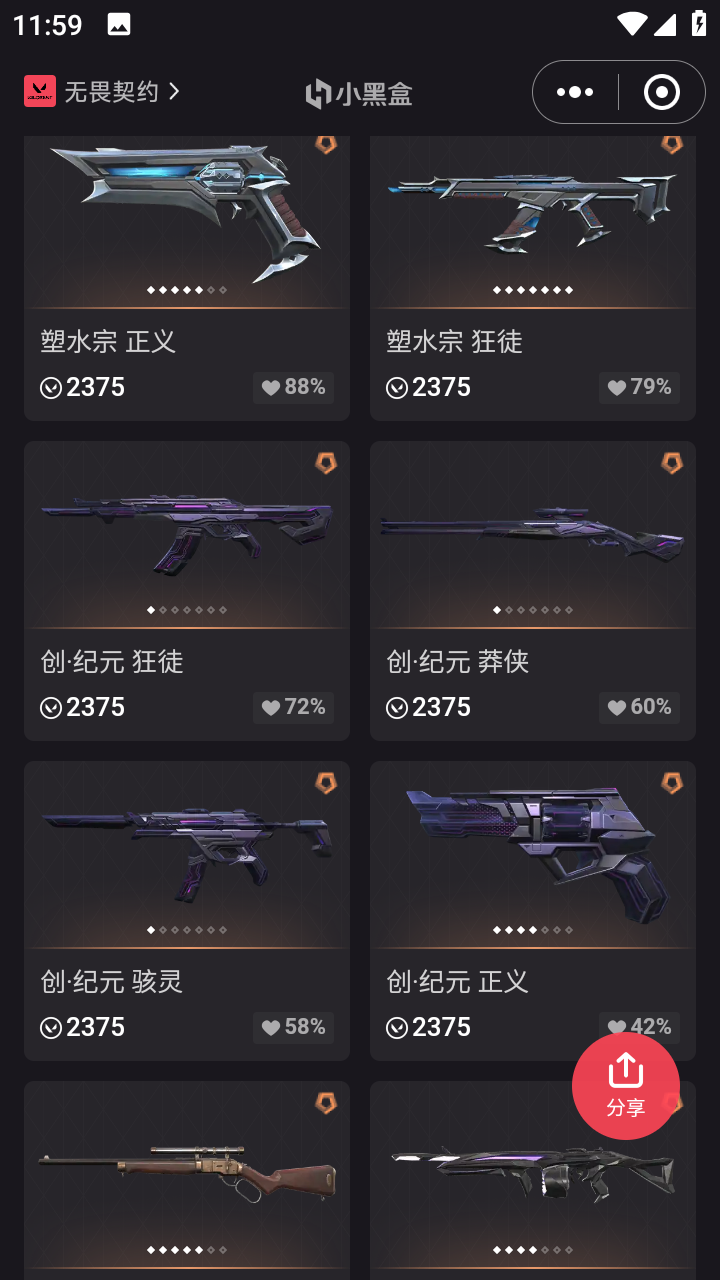The height and width of the screenshot is (1280, 720).
Task: Like 塑水宗 狂徒 via the 79% heart
Action: click(639, 387)
